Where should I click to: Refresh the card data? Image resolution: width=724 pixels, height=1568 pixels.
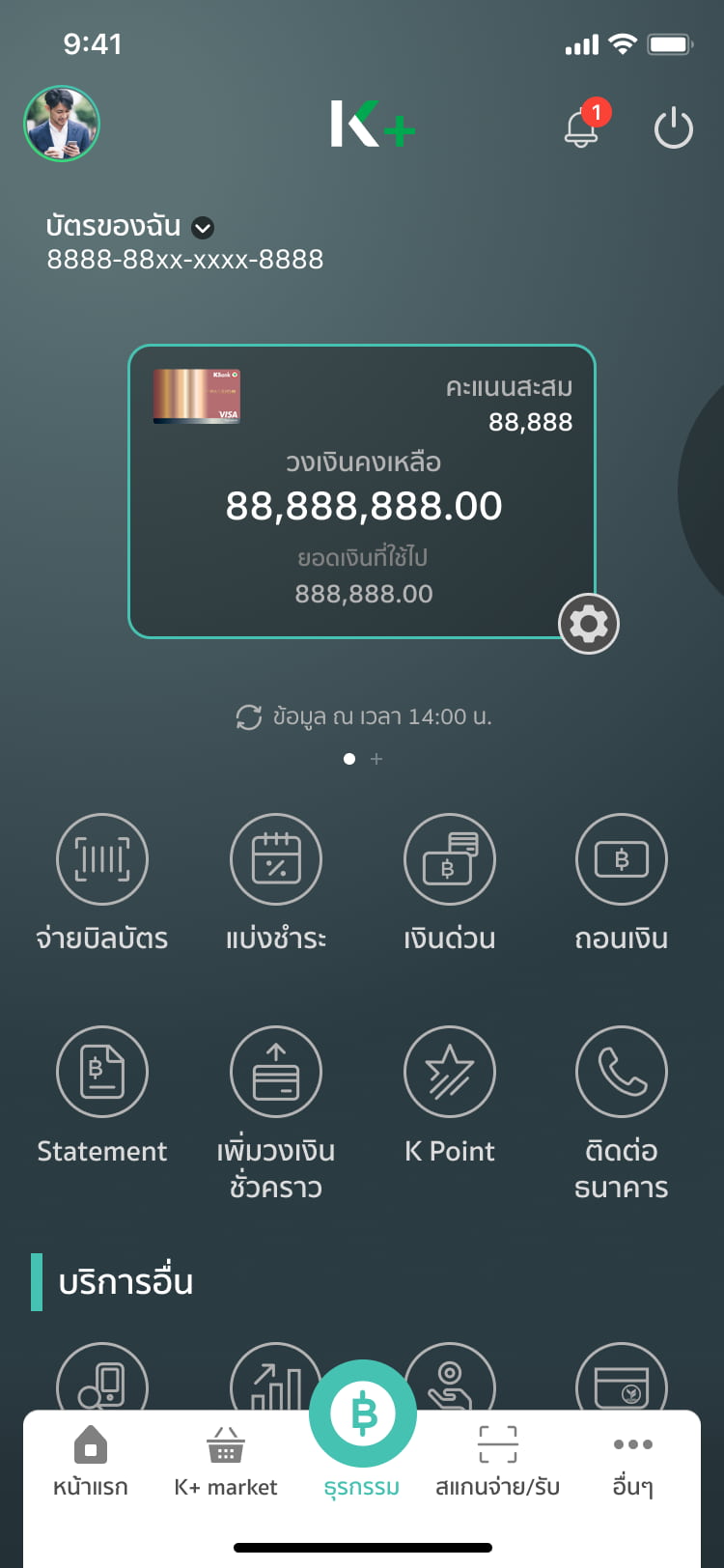pyautogui.click(x=249, y=717)
